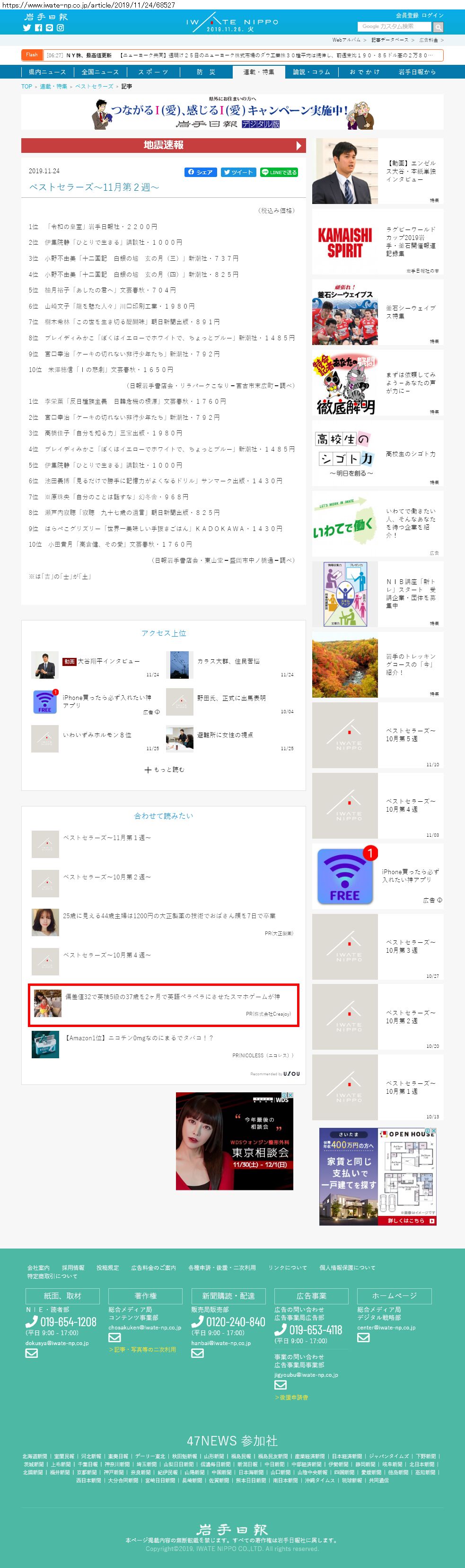This screenshot has height=1568, width=465.
Task: Select the 論説・コラム tab
Action: coord(311,72)
